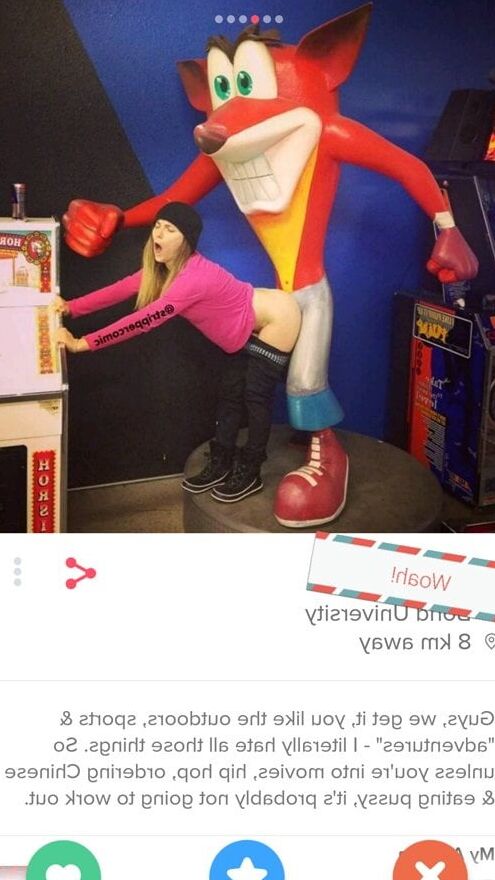Share this profile with the red share icon
Screen dimensions: 495x880
pyautogui.click(x=80, y=573)
